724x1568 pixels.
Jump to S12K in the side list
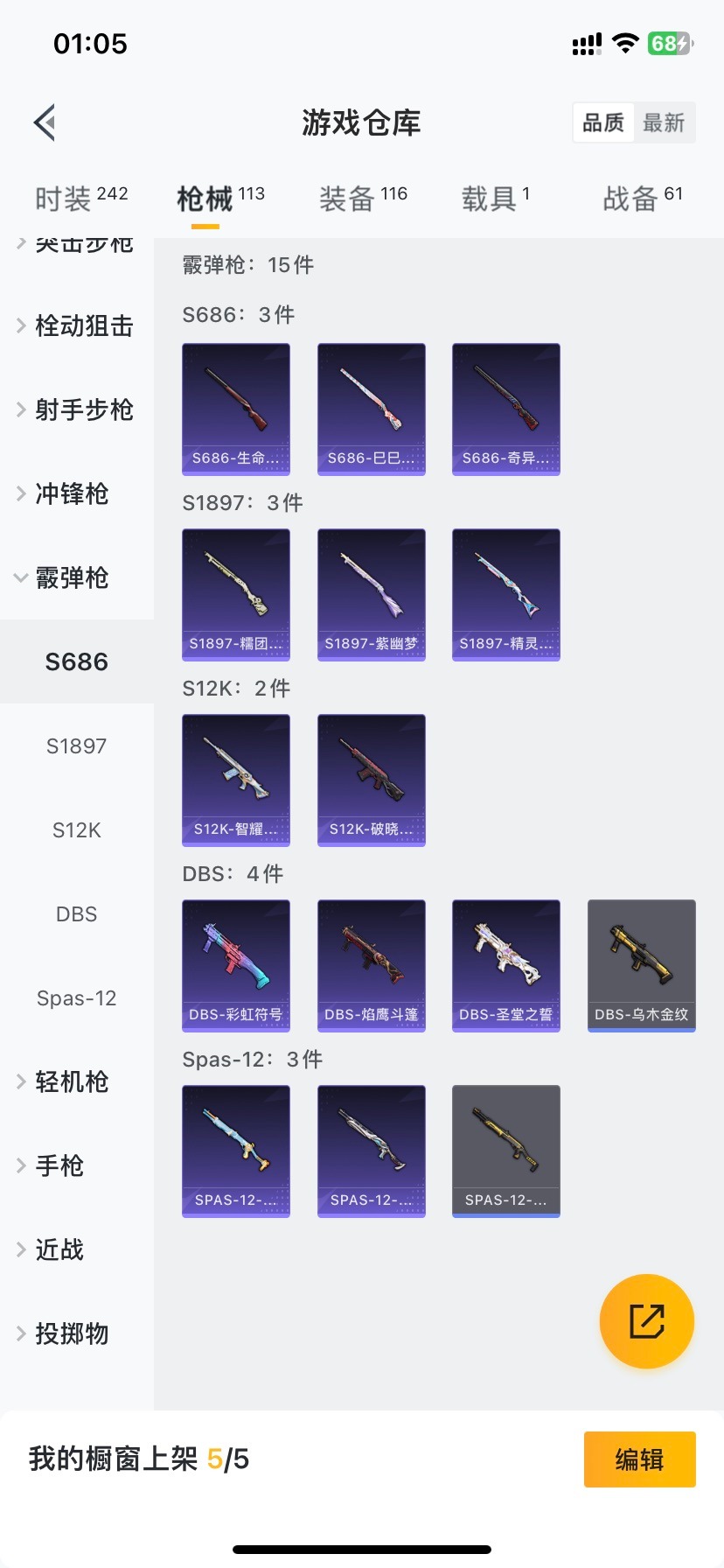(77, 830)
